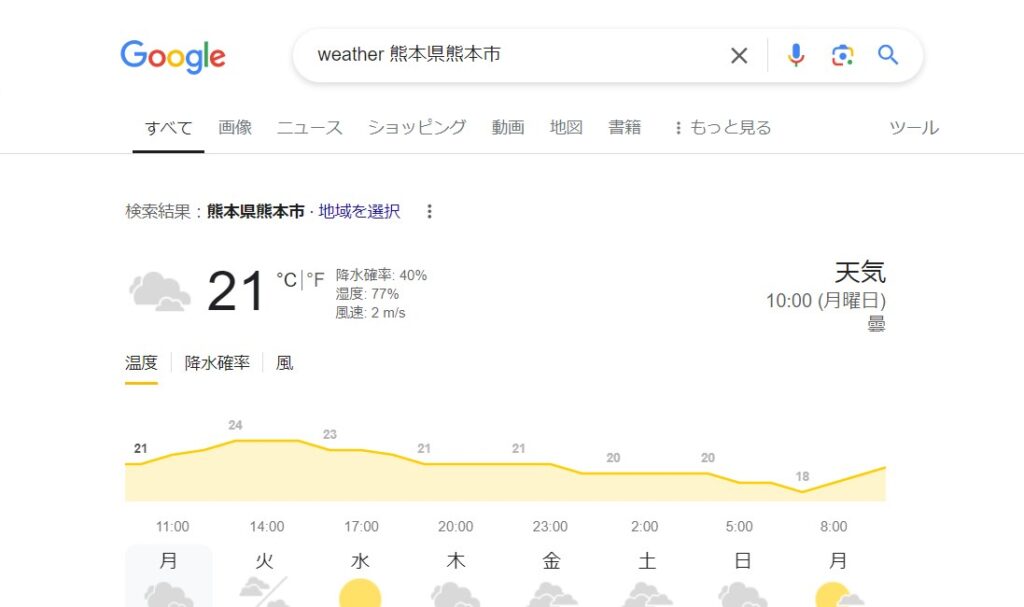Open Google Lens image search
This screenshot has width=1024, height=607.
(x=842, y=56)
